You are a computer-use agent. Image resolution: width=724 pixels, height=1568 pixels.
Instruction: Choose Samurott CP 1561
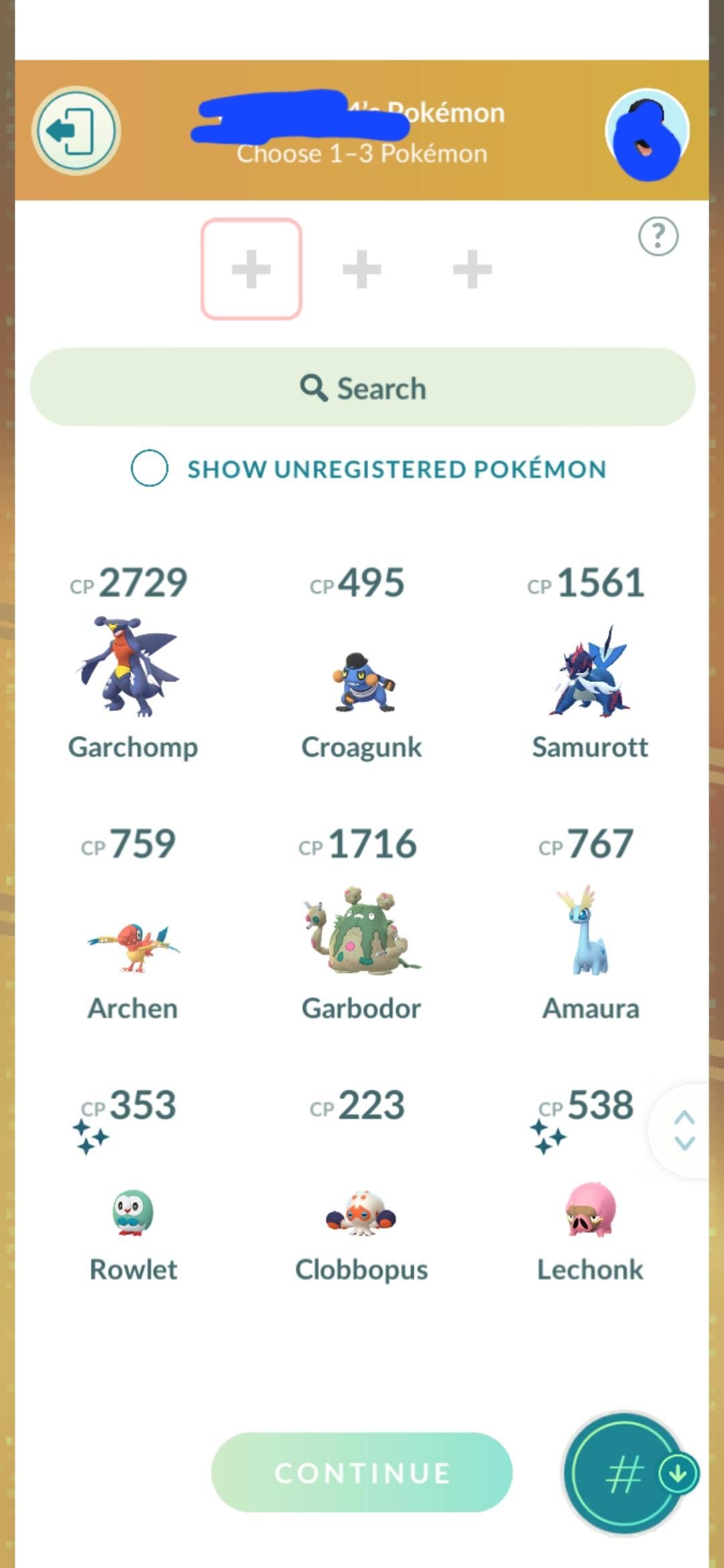590,670
